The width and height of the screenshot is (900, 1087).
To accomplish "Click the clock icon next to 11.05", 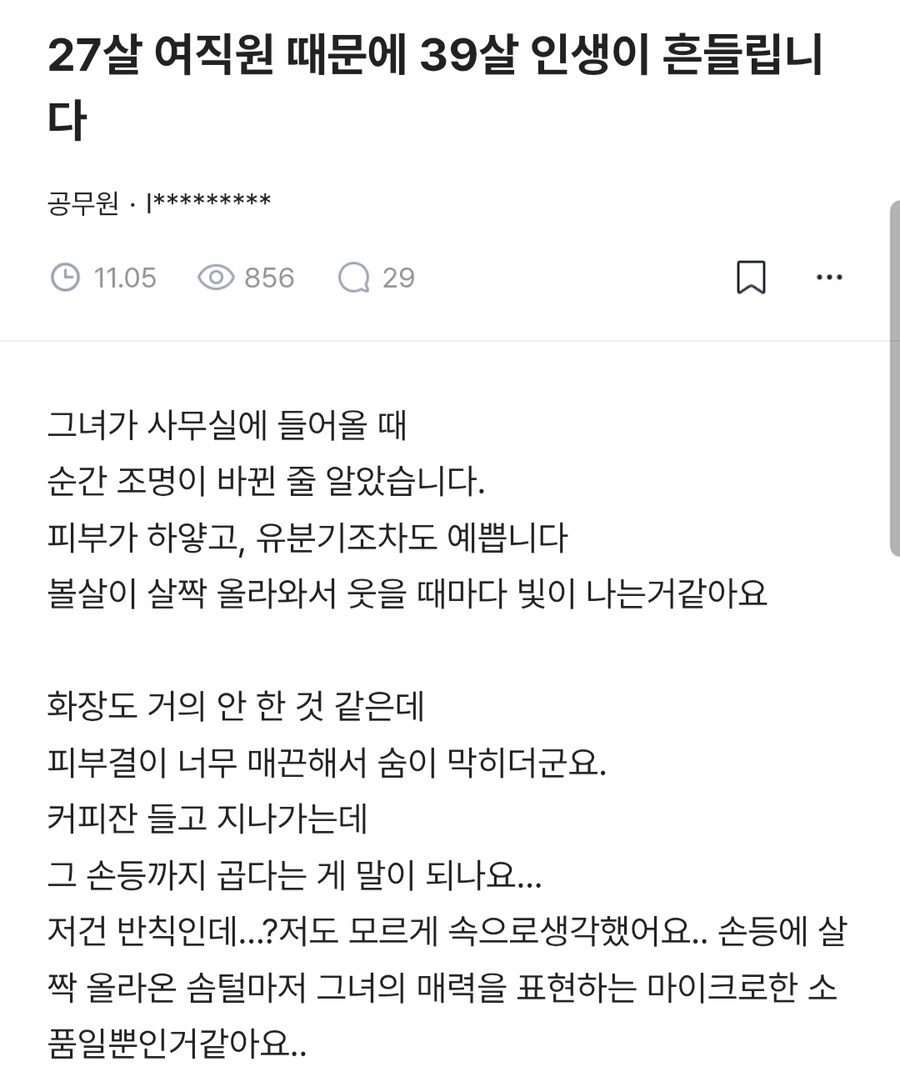I will [65, 277].
